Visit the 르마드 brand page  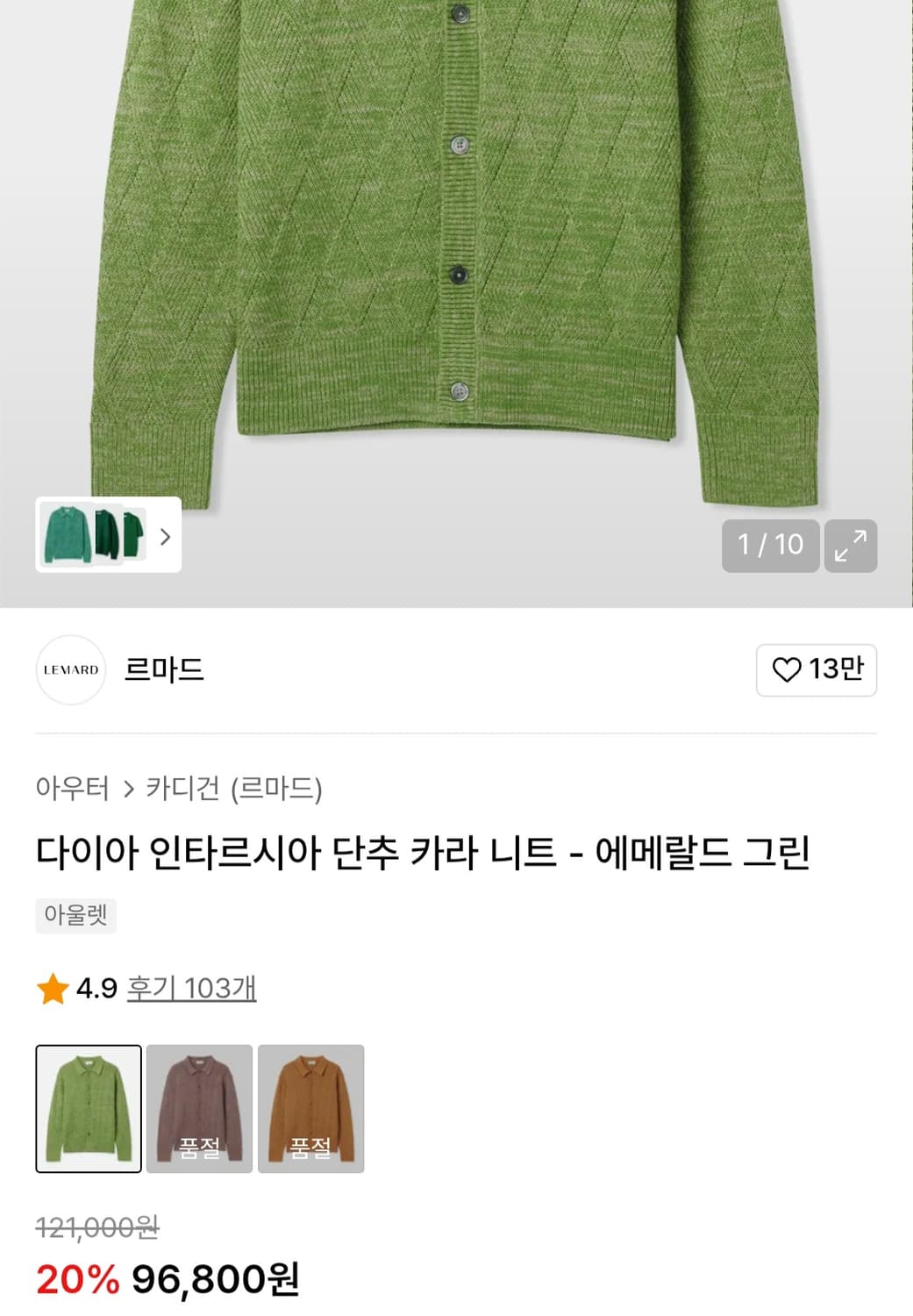[166, 669]
